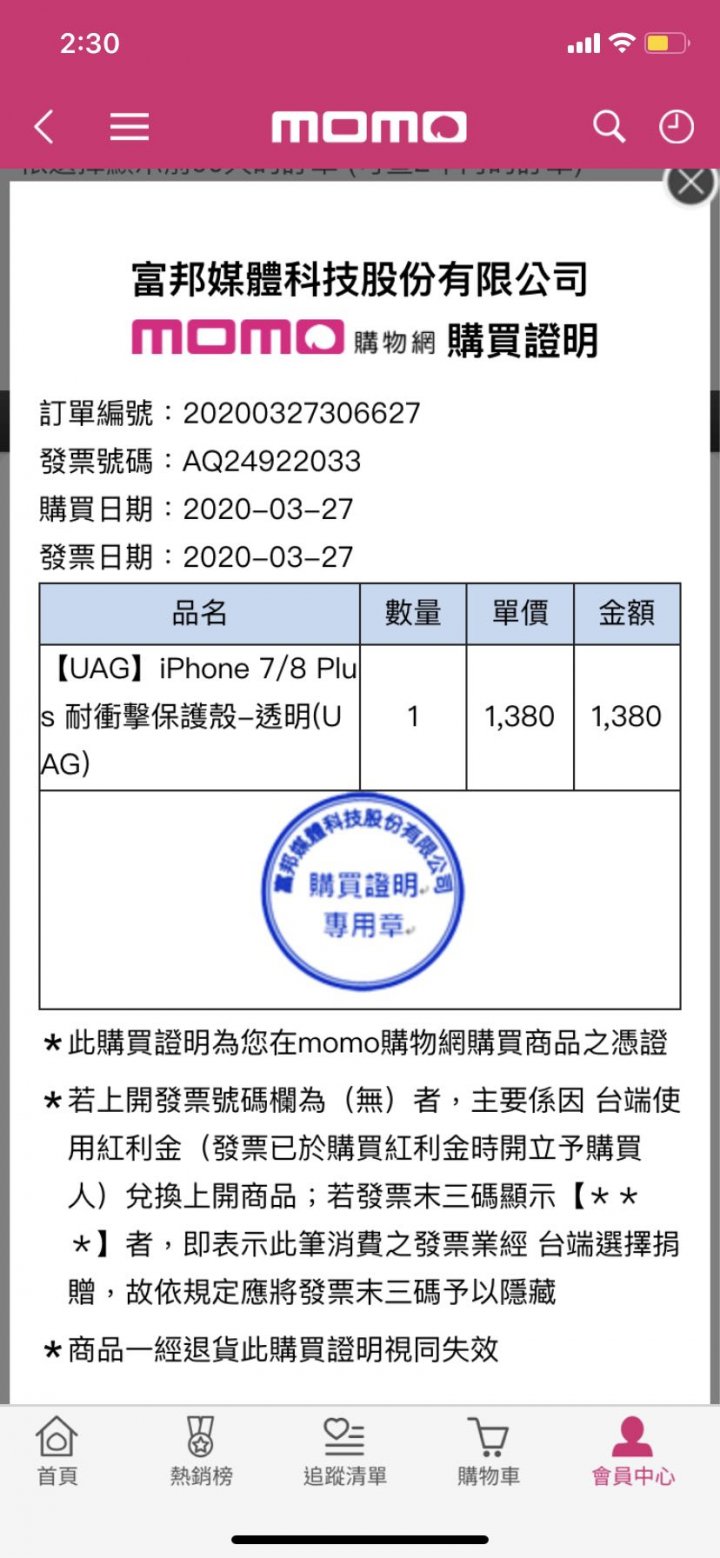720x1558 pixels.
Task: Switch to the 首頁 tab
Action: coord(57,1452)
